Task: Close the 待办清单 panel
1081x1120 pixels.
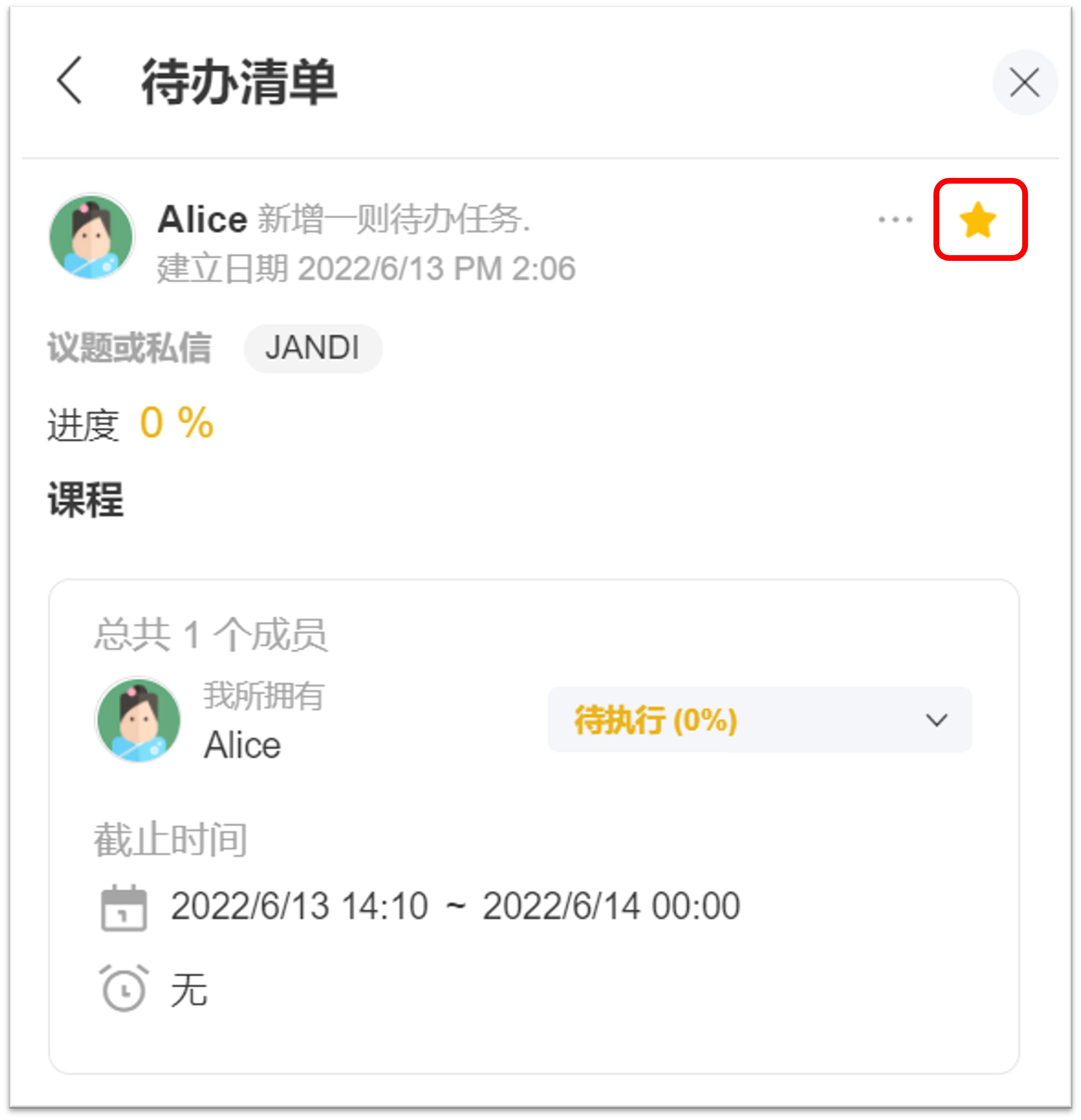Action: pyautogui.click(x=1024, y=83)
